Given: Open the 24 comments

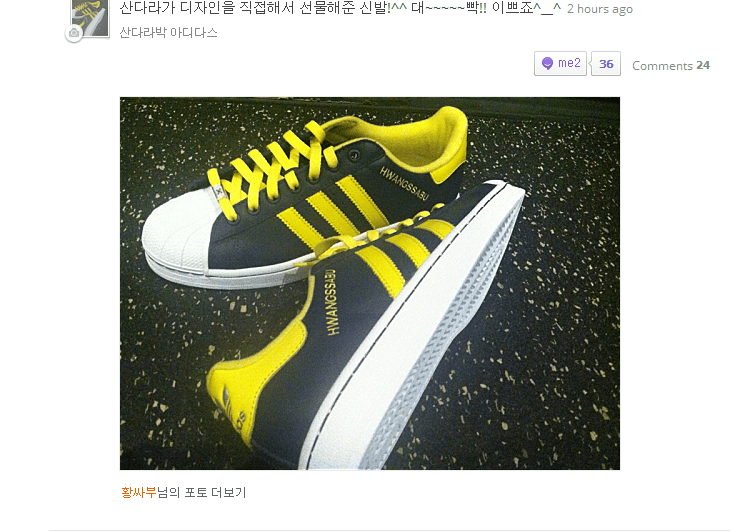Looking at the screenshot, I should tap(671, 66).
